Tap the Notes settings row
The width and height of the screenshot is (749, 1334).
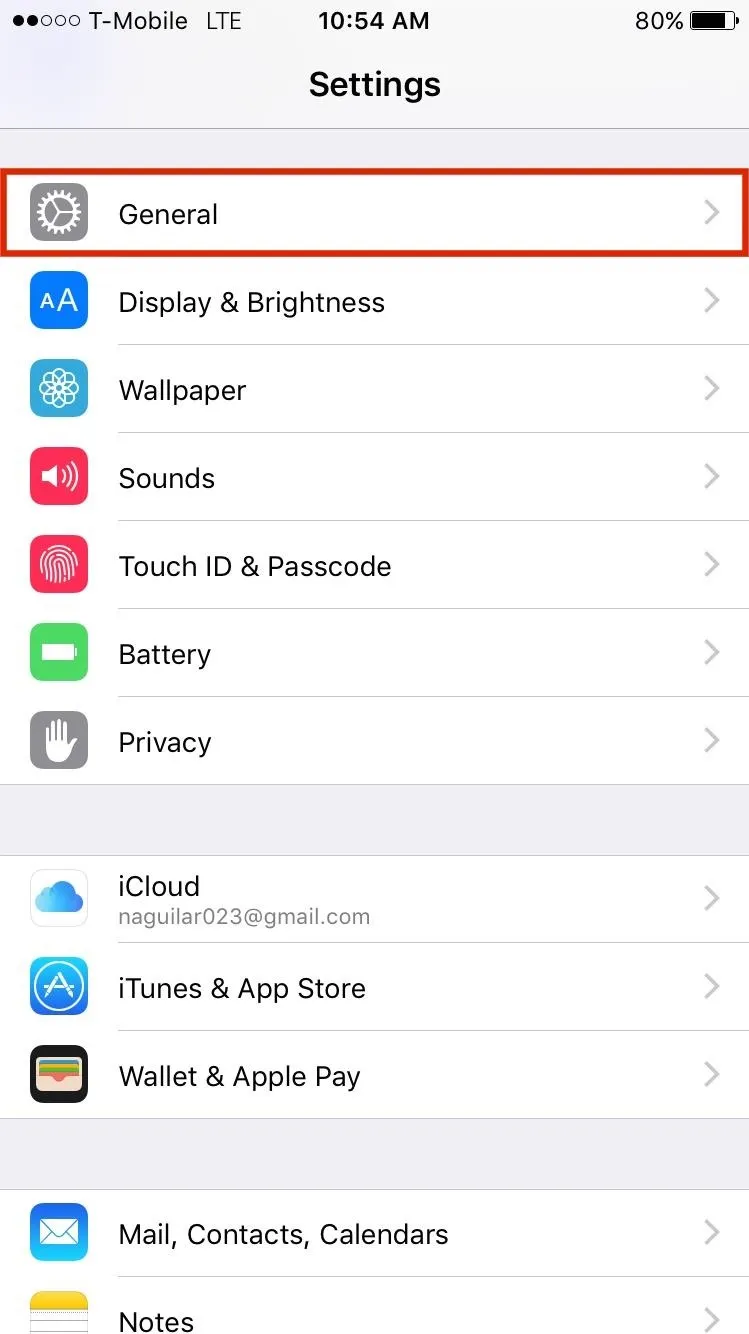(374, 1306)
